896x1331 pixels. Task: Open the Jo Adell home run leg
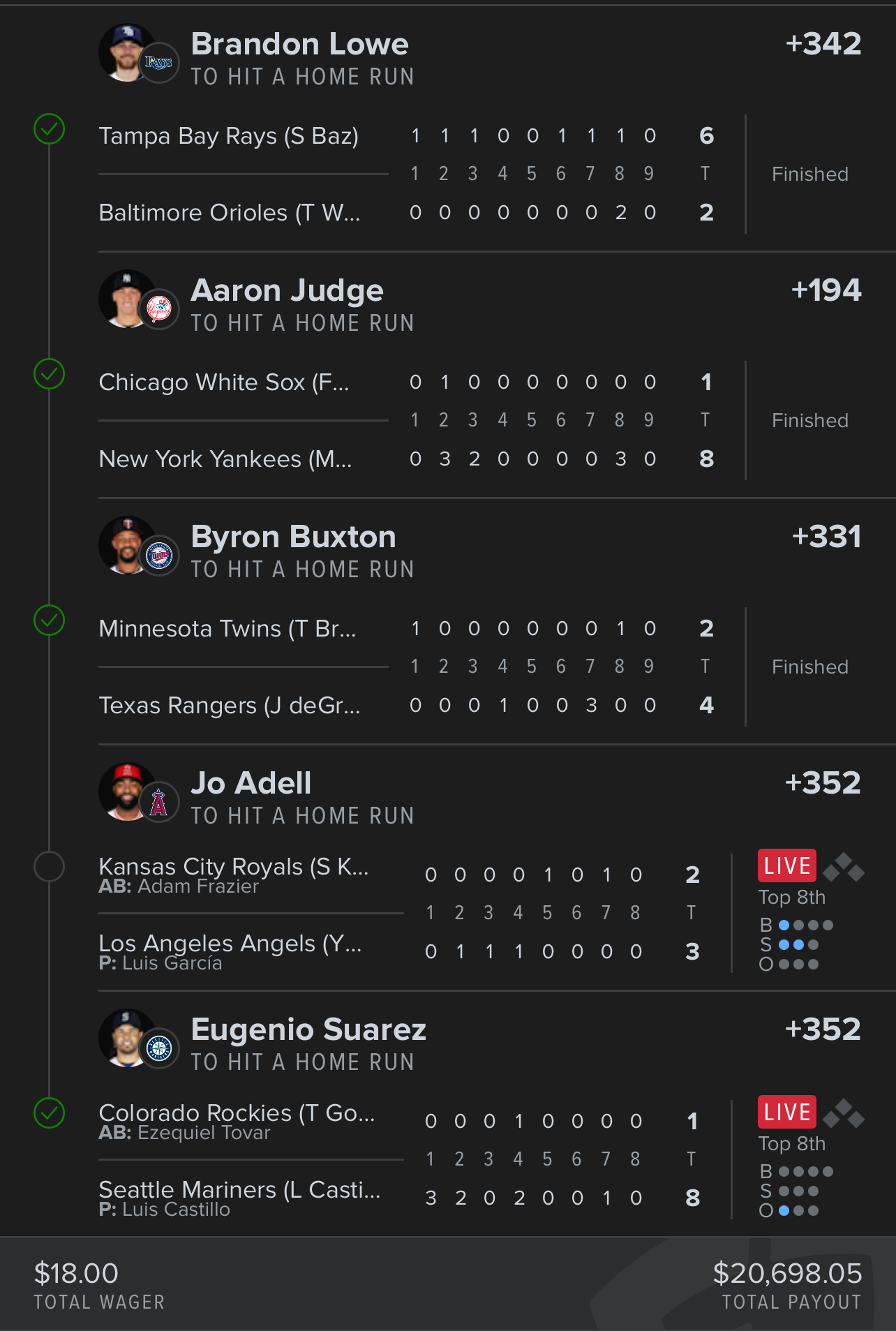[x=251, y=784]
